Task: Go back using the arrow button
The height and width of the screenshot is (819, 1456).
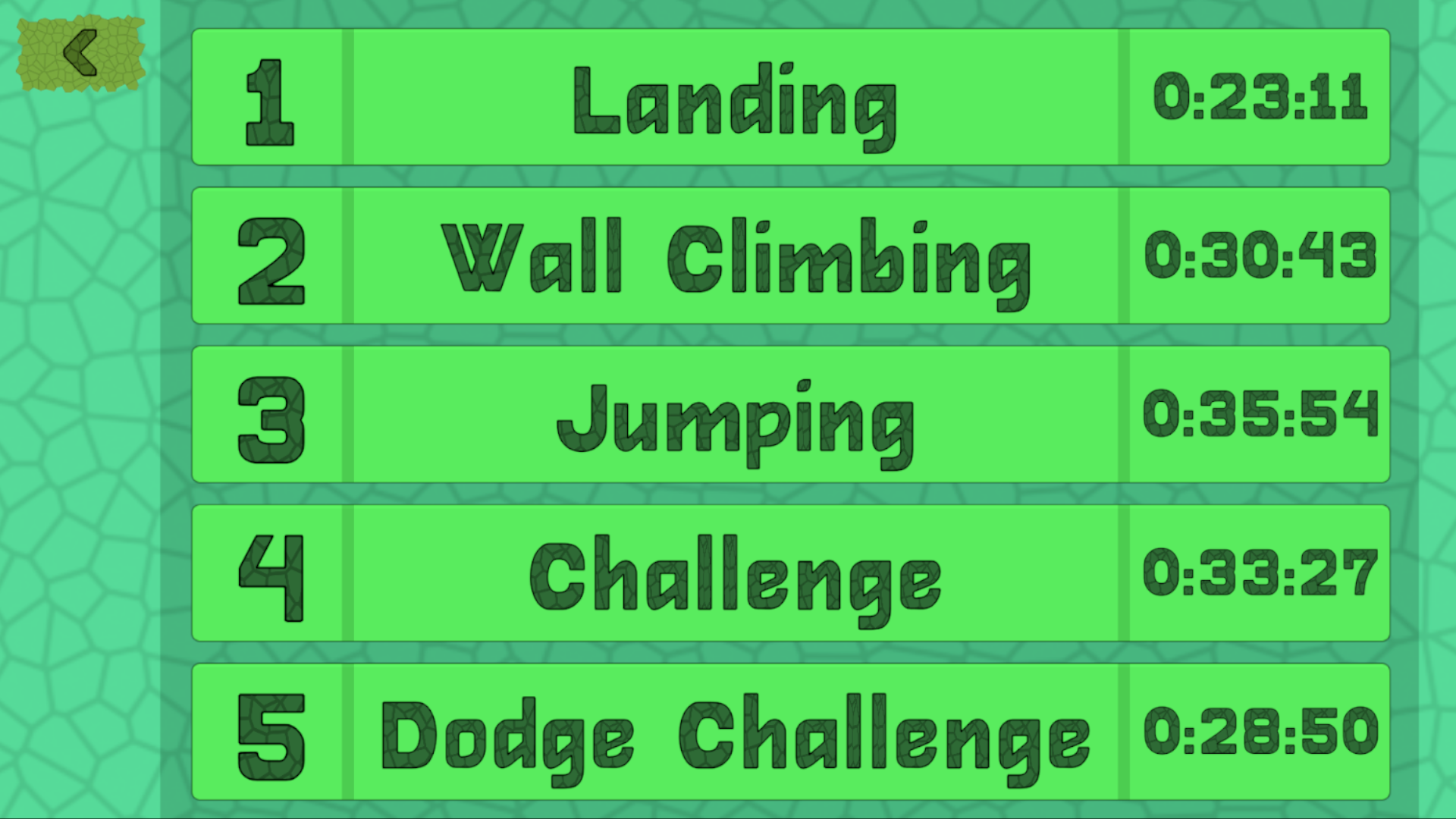Action: pos(80,53)
